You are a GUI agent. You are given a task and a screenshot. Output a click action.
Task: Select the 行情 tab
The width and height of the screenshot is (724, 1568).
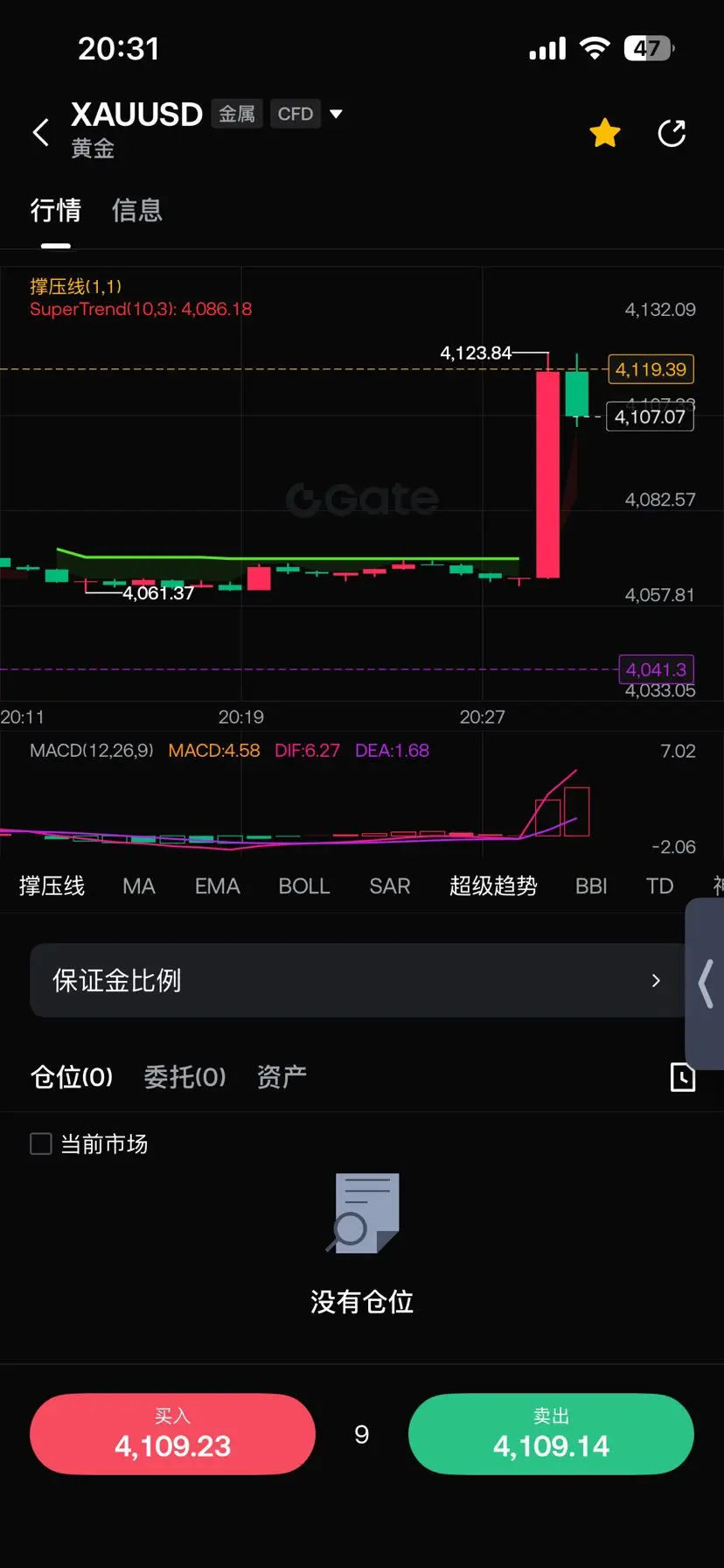(x=56, y=210)
